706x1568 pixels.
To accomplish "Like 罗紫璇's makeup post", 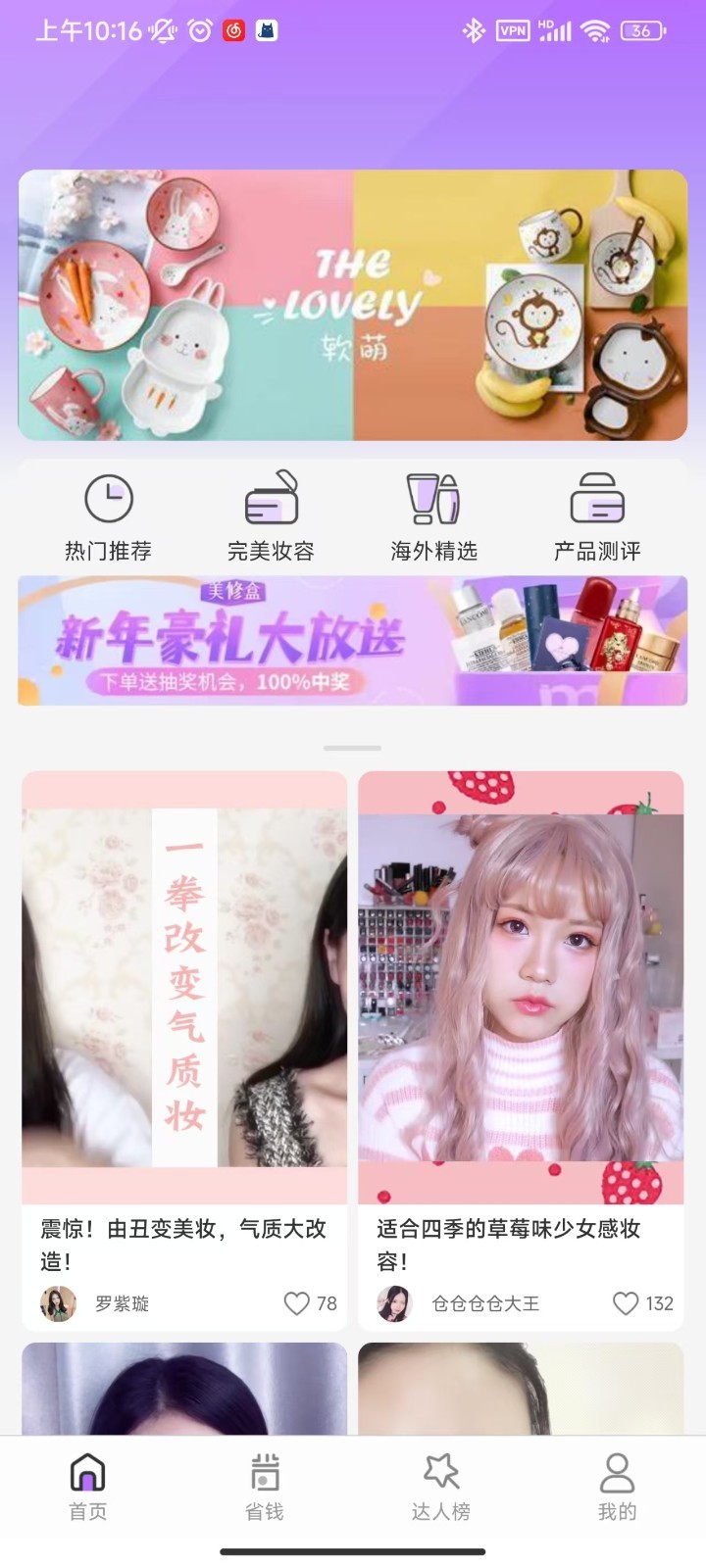I will [296, 1303].
